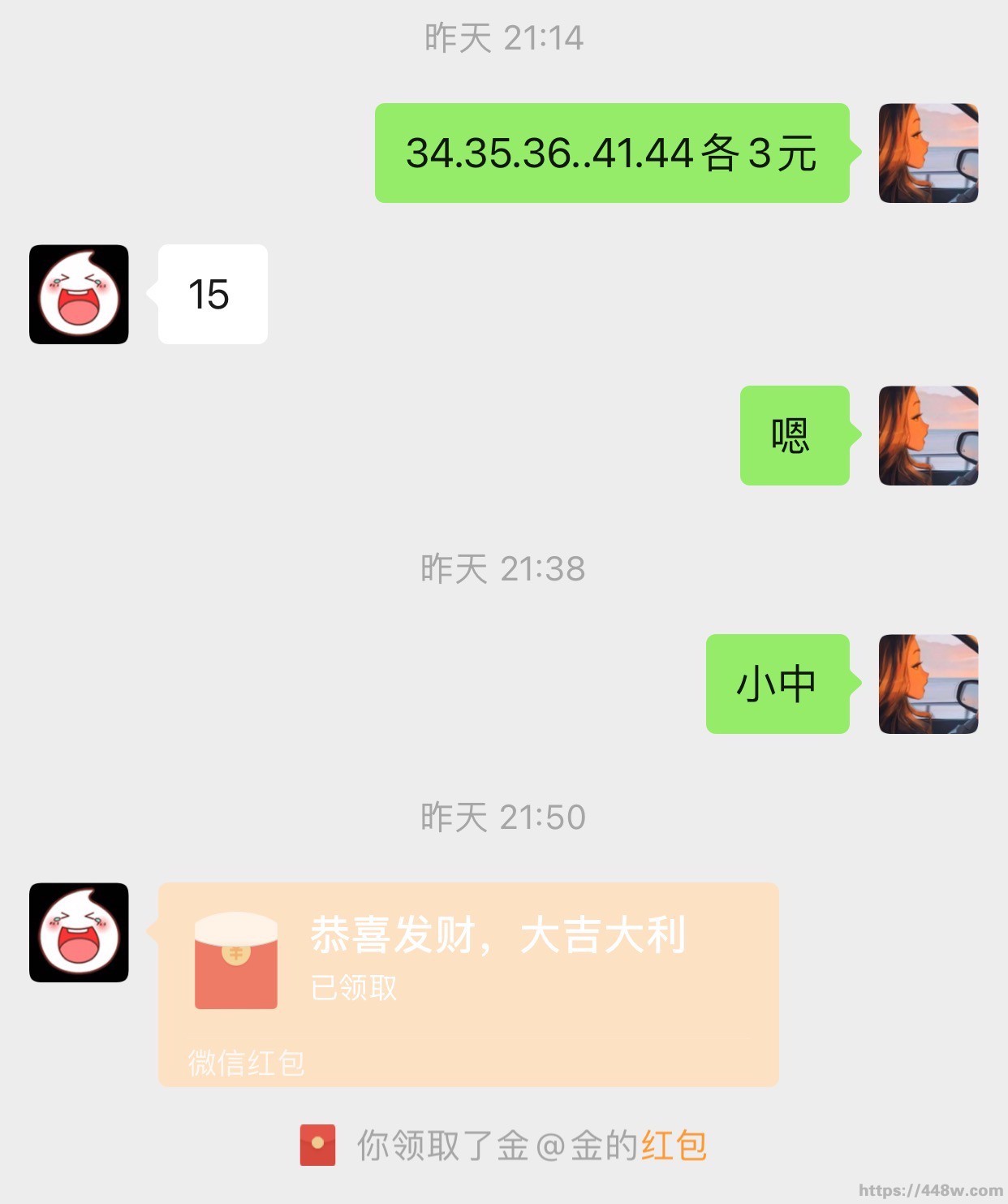
Task: Open avatar beside the '15' message
Action: tap(79, 295)
